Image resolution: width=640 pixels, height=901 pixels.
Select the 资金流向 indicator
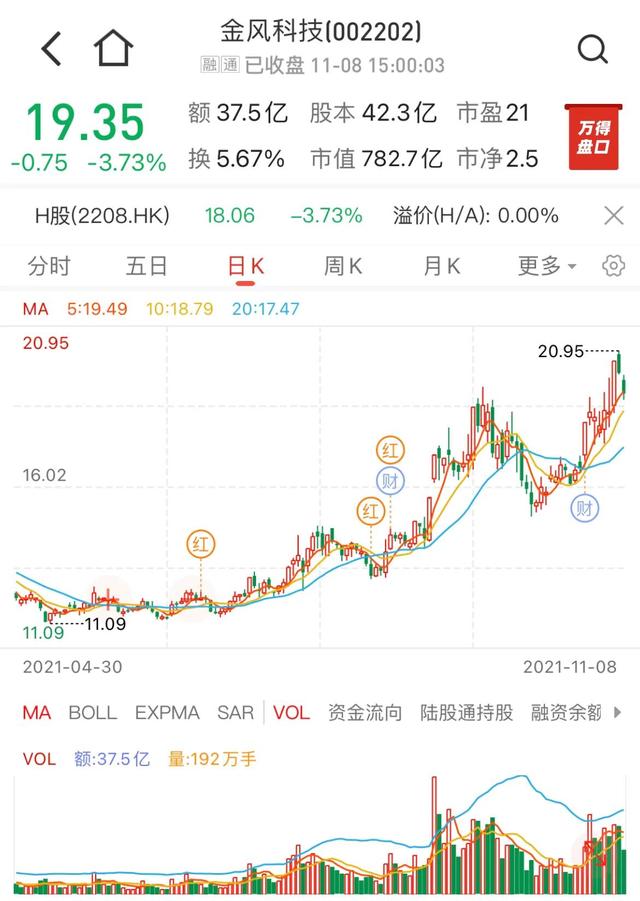point(365,713)
